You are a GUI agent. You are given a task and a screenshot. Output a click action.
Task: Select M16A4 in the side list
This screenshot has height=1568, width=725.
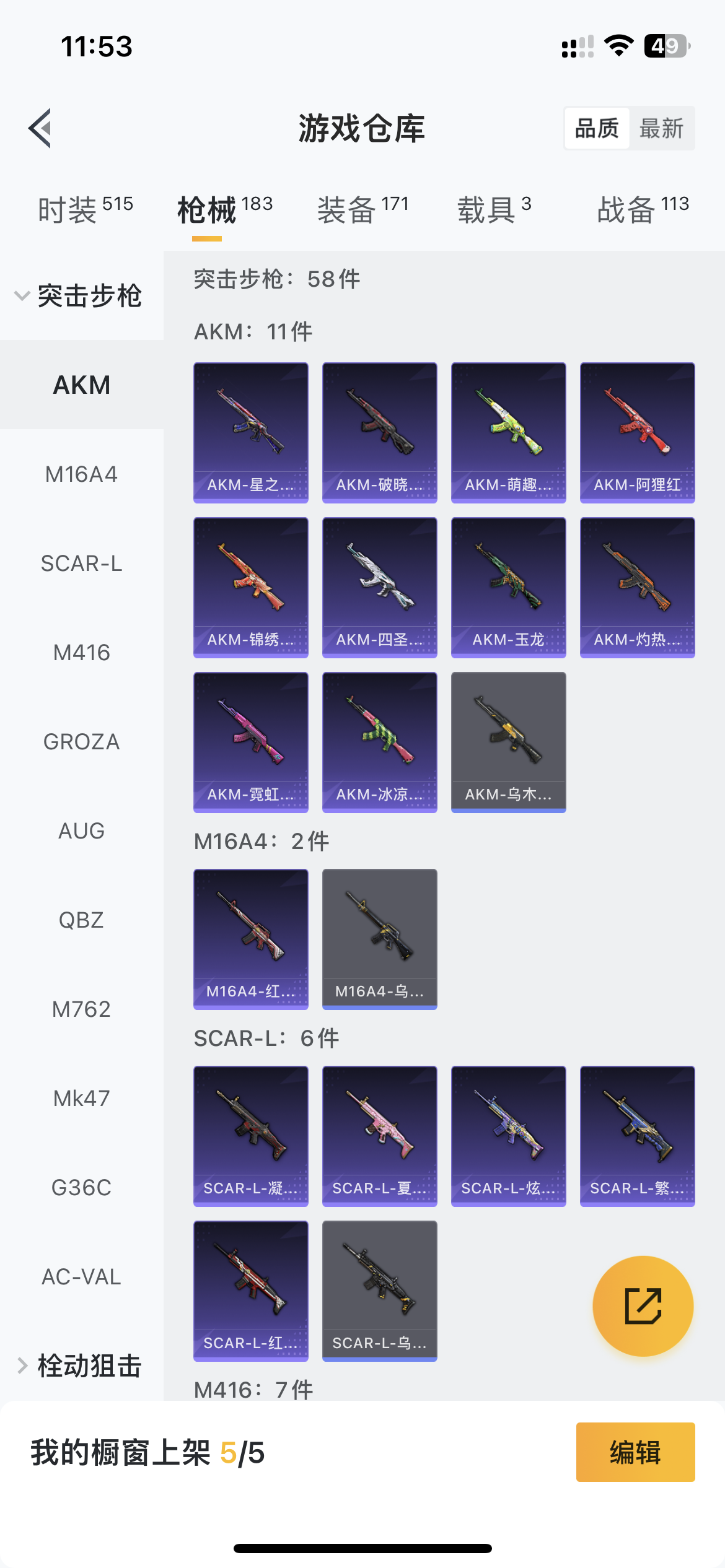[x=81, y=474]
